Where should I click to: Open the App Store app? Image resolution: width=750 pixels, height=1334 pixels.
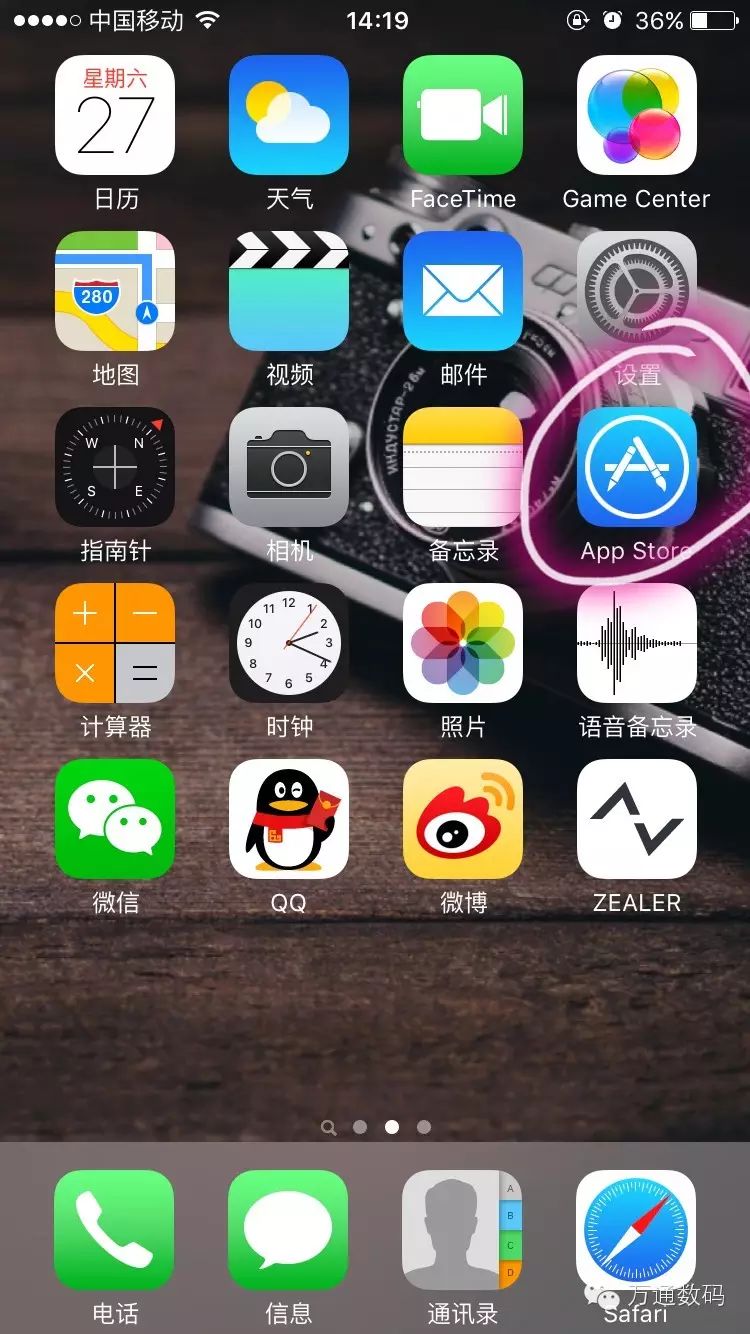[637, 467]
